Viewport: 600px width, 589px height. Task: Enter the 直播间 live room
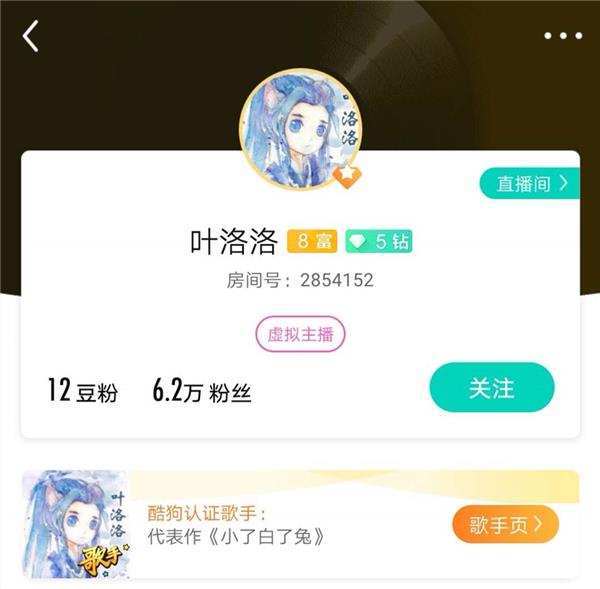529,183
